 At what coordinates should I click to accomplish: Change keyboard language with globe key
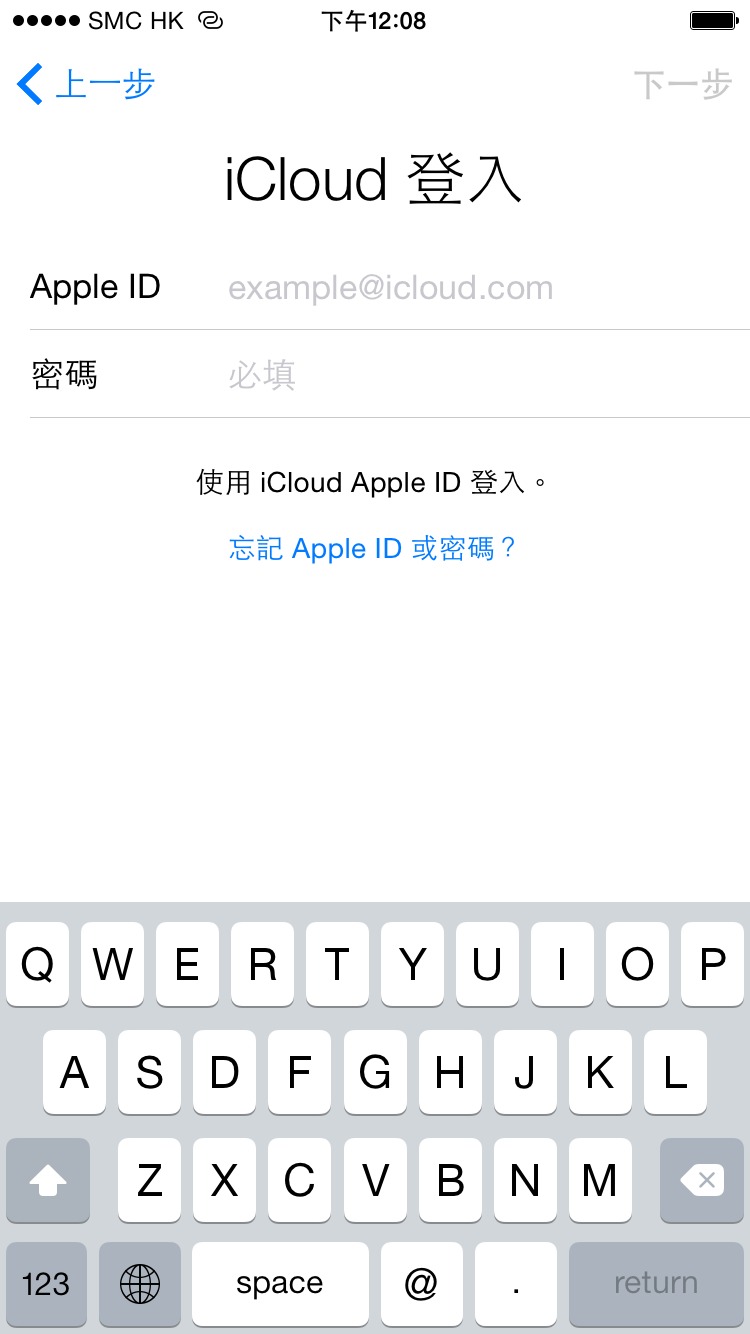[x=140, y=1284]
